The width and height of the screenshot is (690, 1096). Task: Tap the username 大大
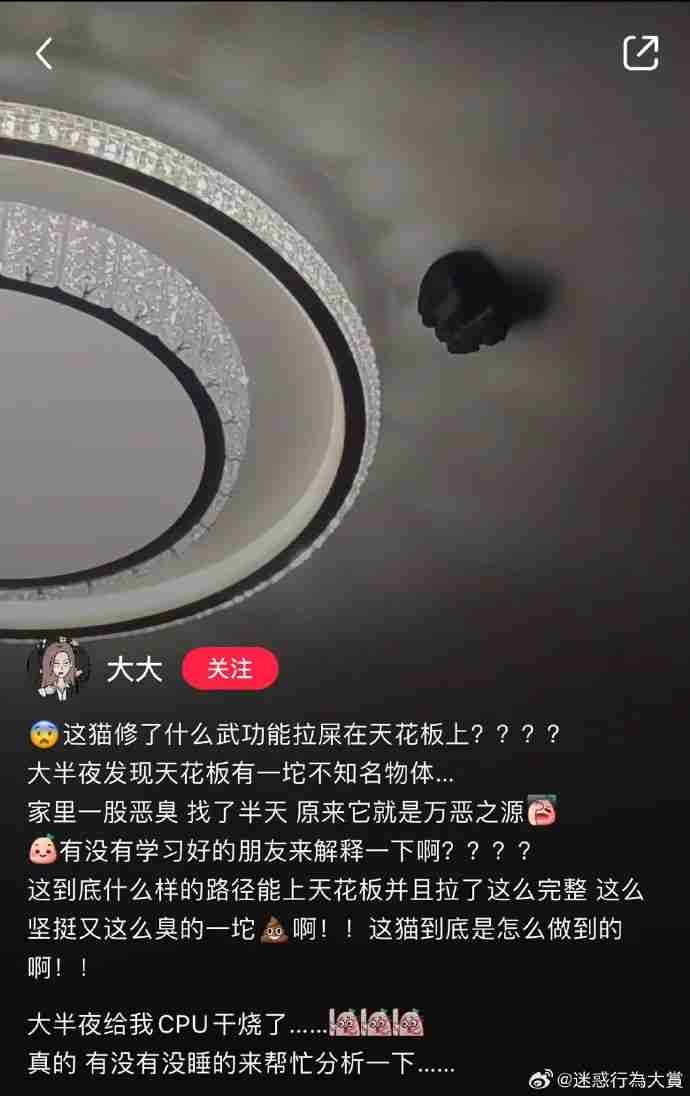coord(134,669)
